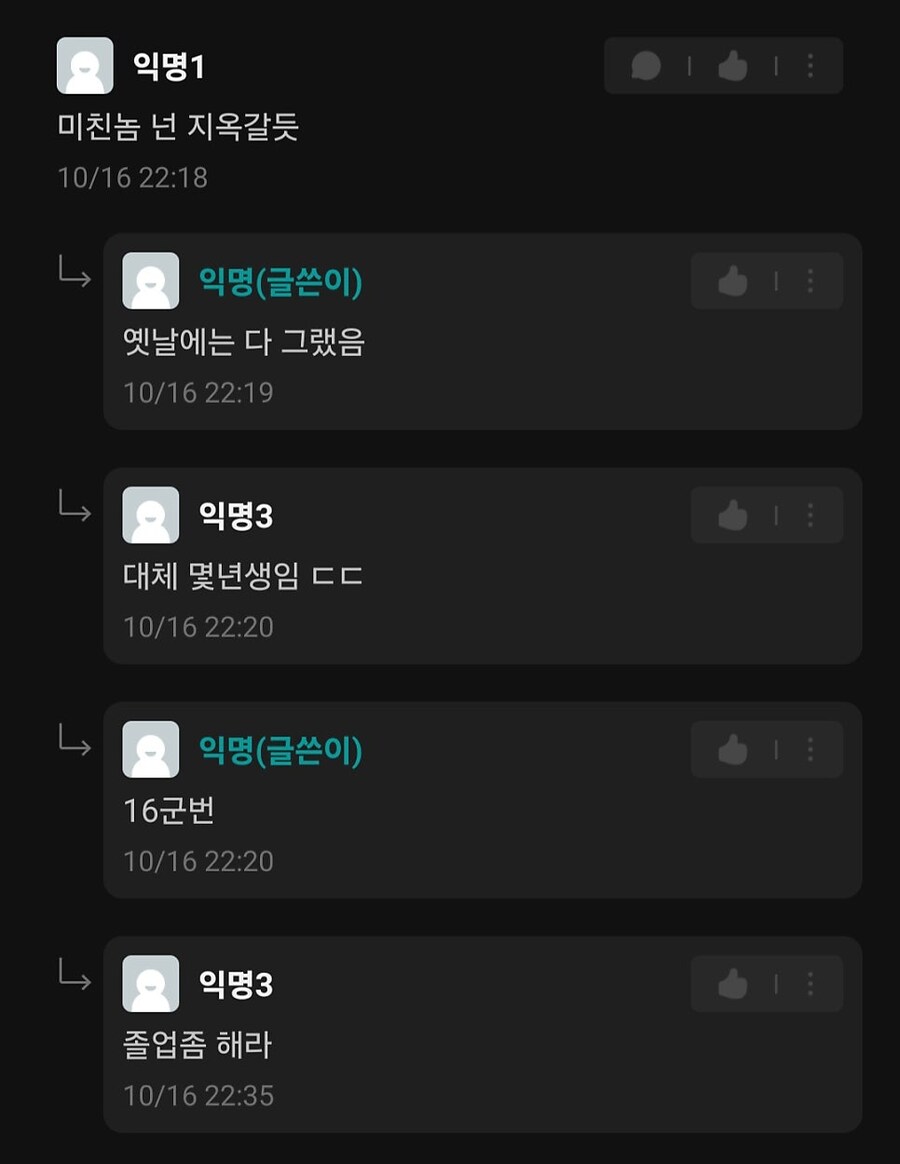Like the reply '옛날에는 다 그랬음'
The height and width of the screenshot is (1164, 900).
pos(733,281)
